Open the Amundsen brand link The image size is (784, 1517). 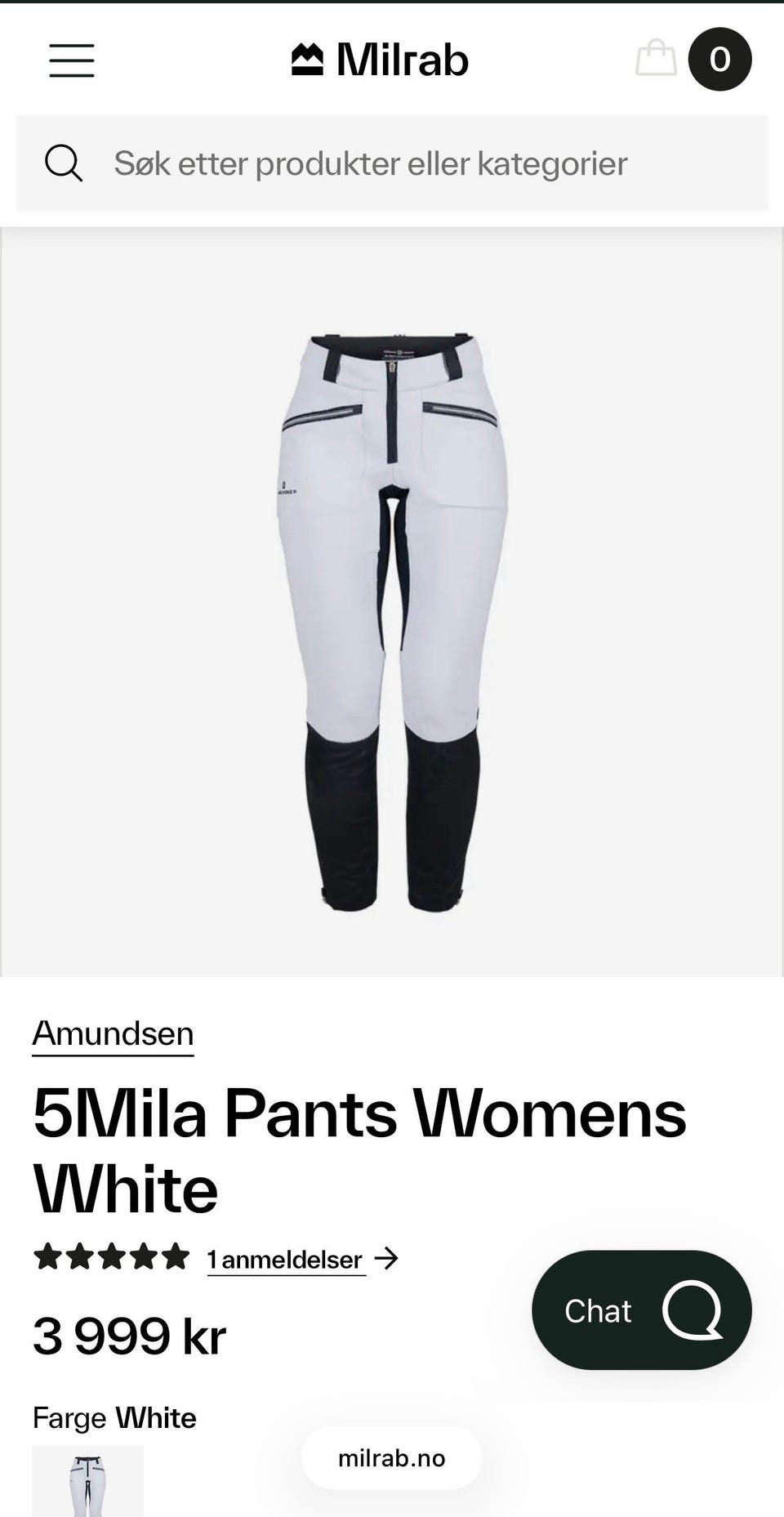coord(113,1034)
